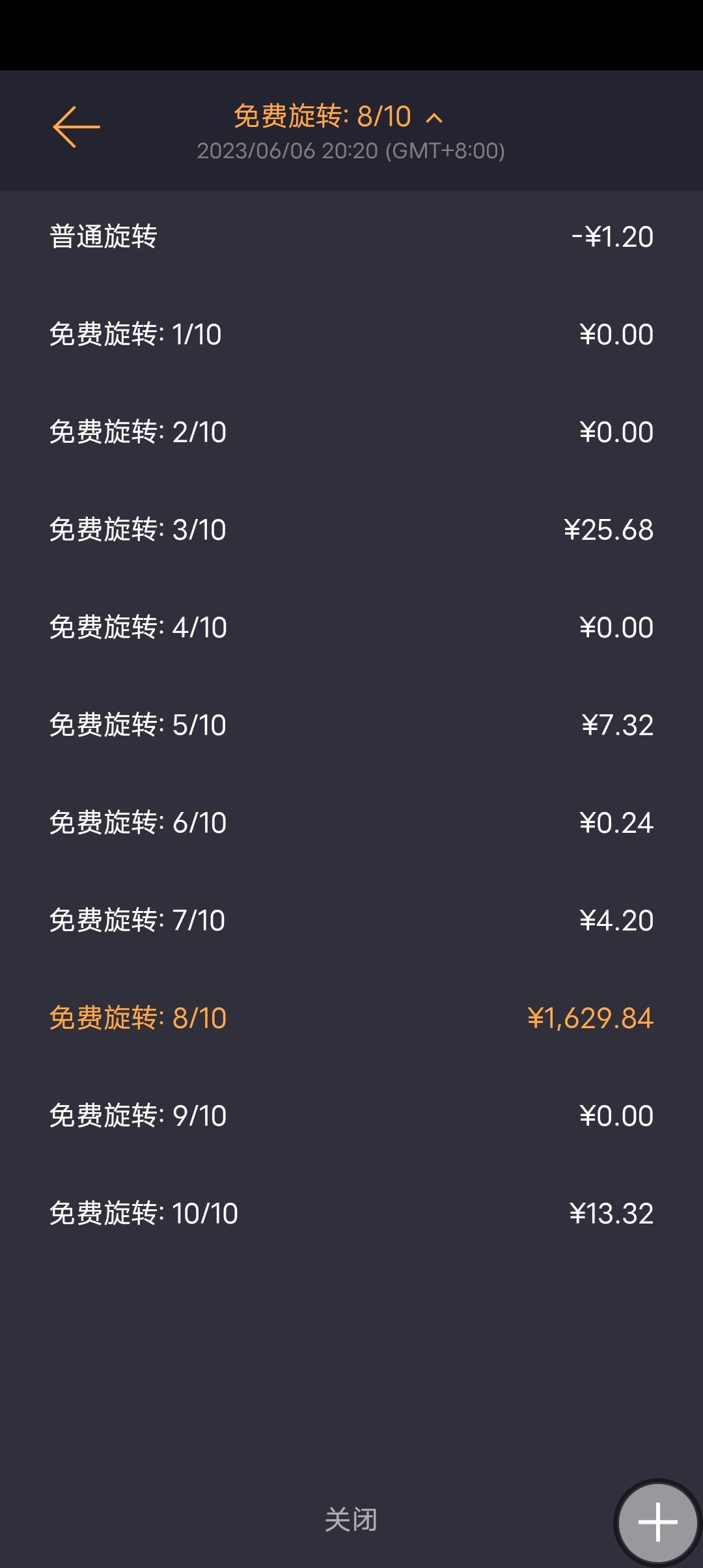Tap the 免费旋转: 10/10 entry
Viewport: 703px width, 1568px height.
pyautogui.click(x=351, y=1213)
